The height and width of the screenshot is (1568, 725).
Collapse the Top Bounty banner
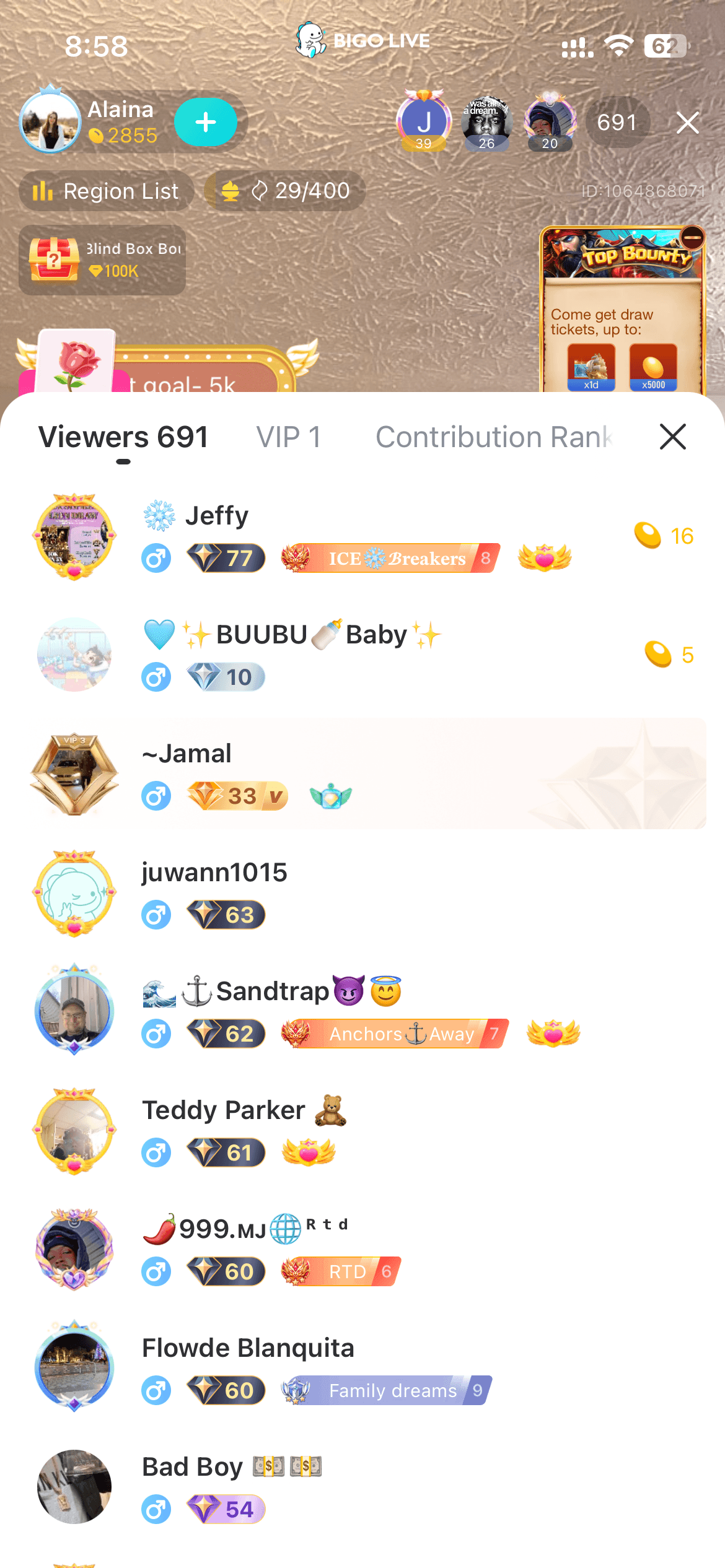point(692,237)
